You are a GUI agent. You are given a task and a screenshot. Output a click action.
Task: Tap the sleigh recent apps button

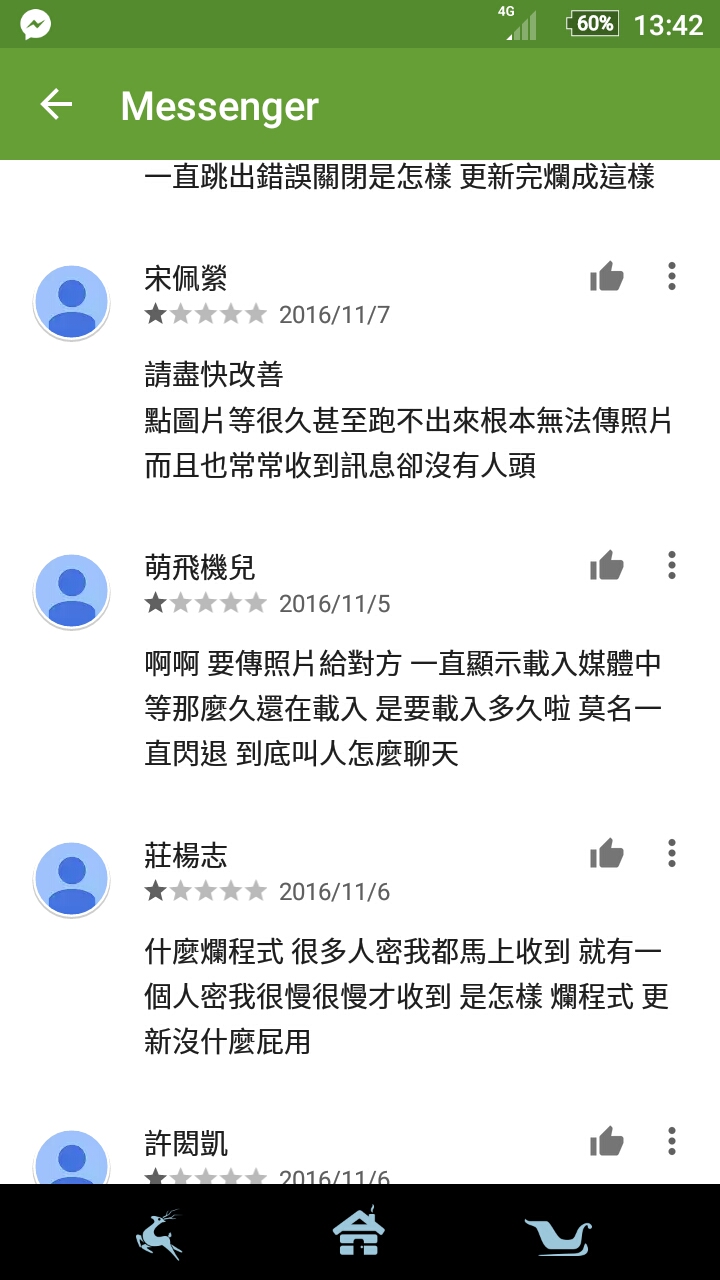pyautogui.click(x=558, y=1236)
